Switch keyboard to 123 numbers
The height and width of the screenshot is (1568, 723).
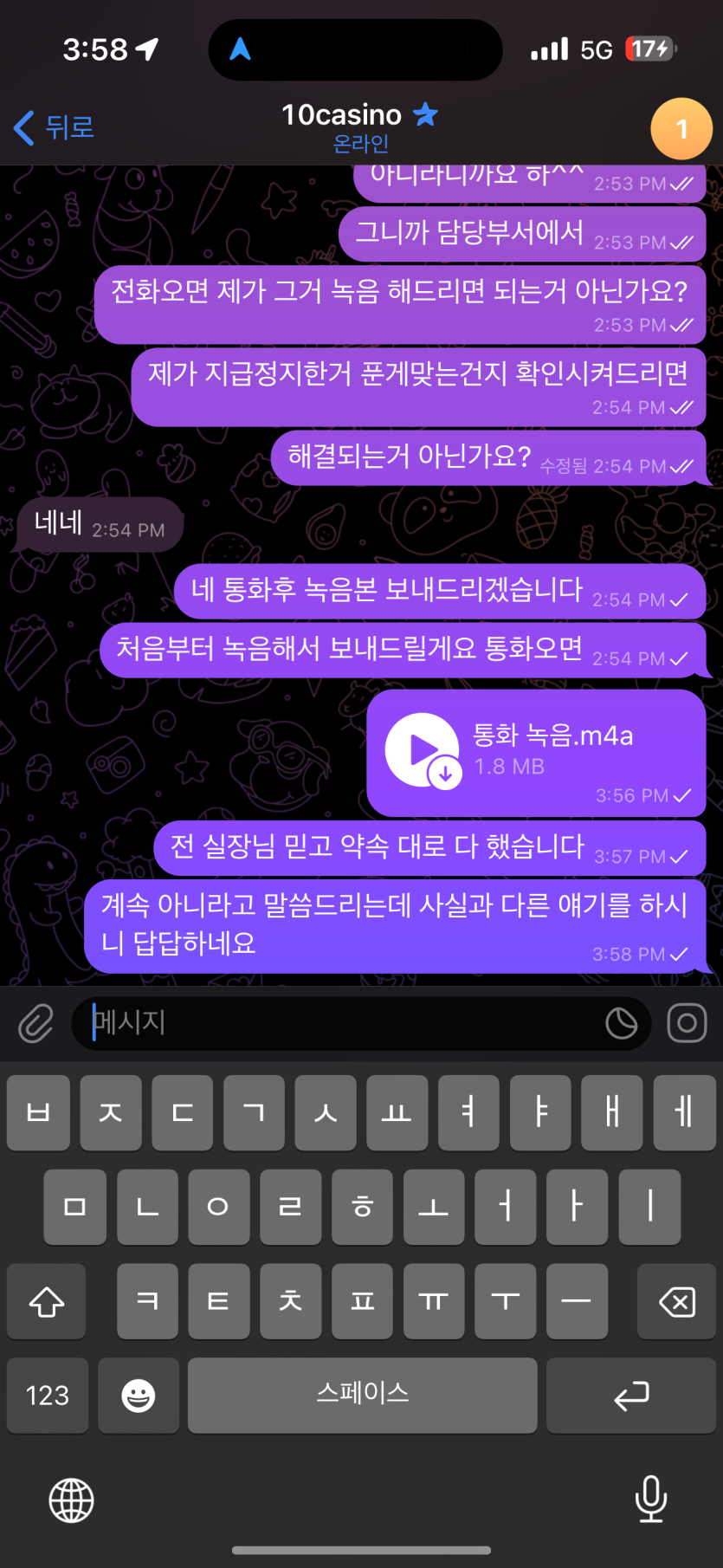[48, 1395]
